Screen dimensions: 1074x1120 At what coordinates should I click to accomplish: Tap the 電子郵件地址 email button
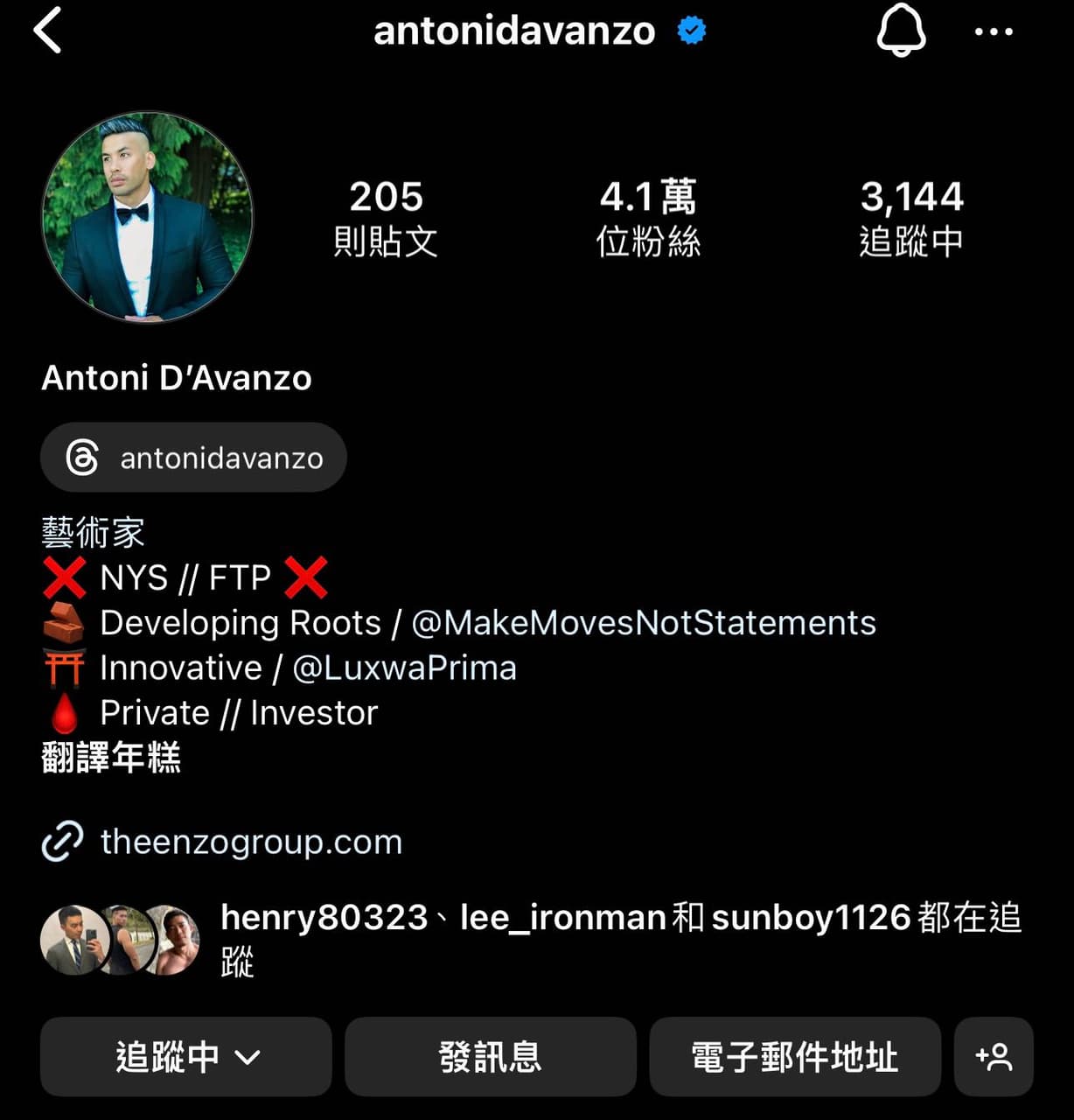point(794,1057)
